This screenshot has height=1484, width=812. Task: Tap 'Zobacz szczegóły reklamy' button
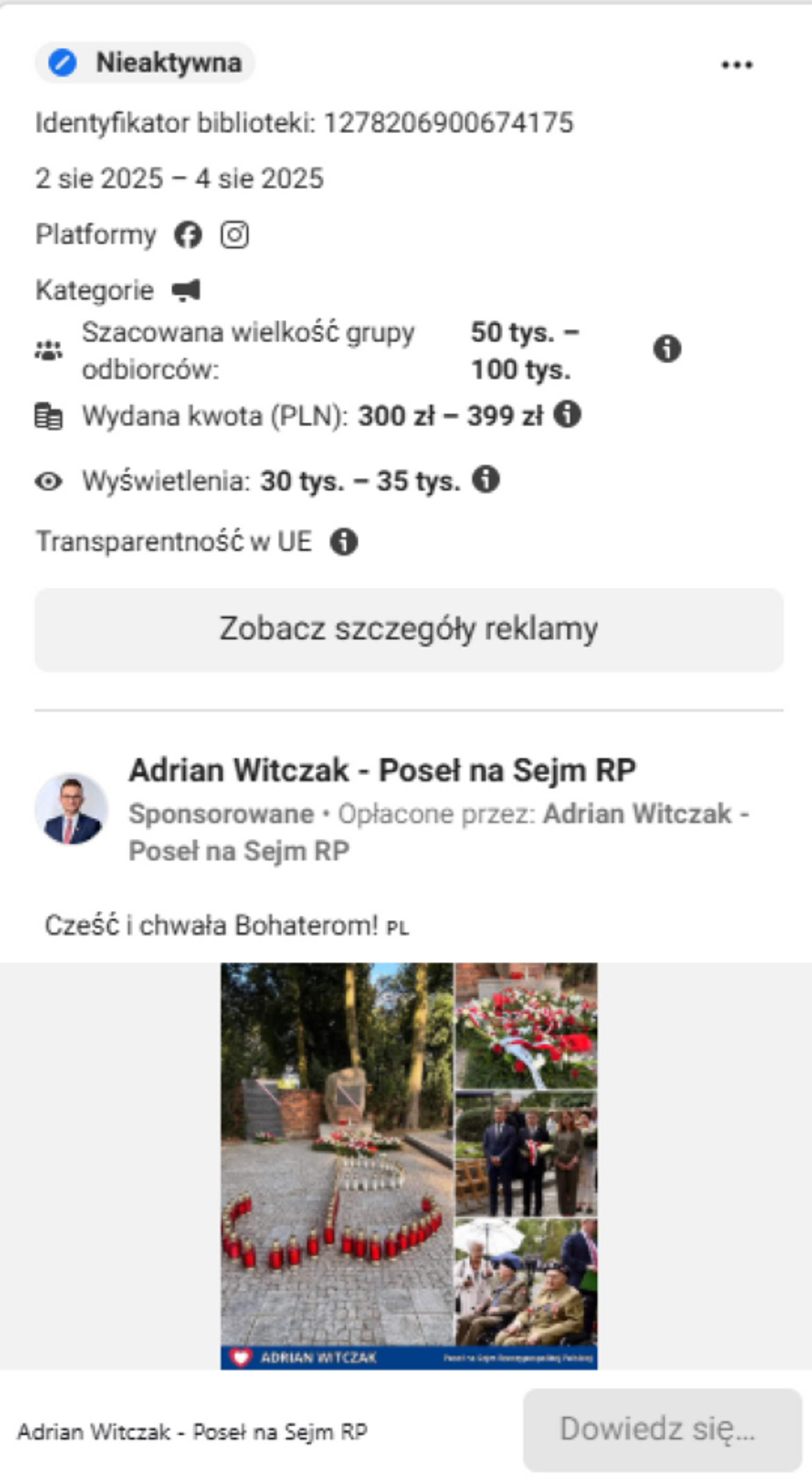coord(408,629)
